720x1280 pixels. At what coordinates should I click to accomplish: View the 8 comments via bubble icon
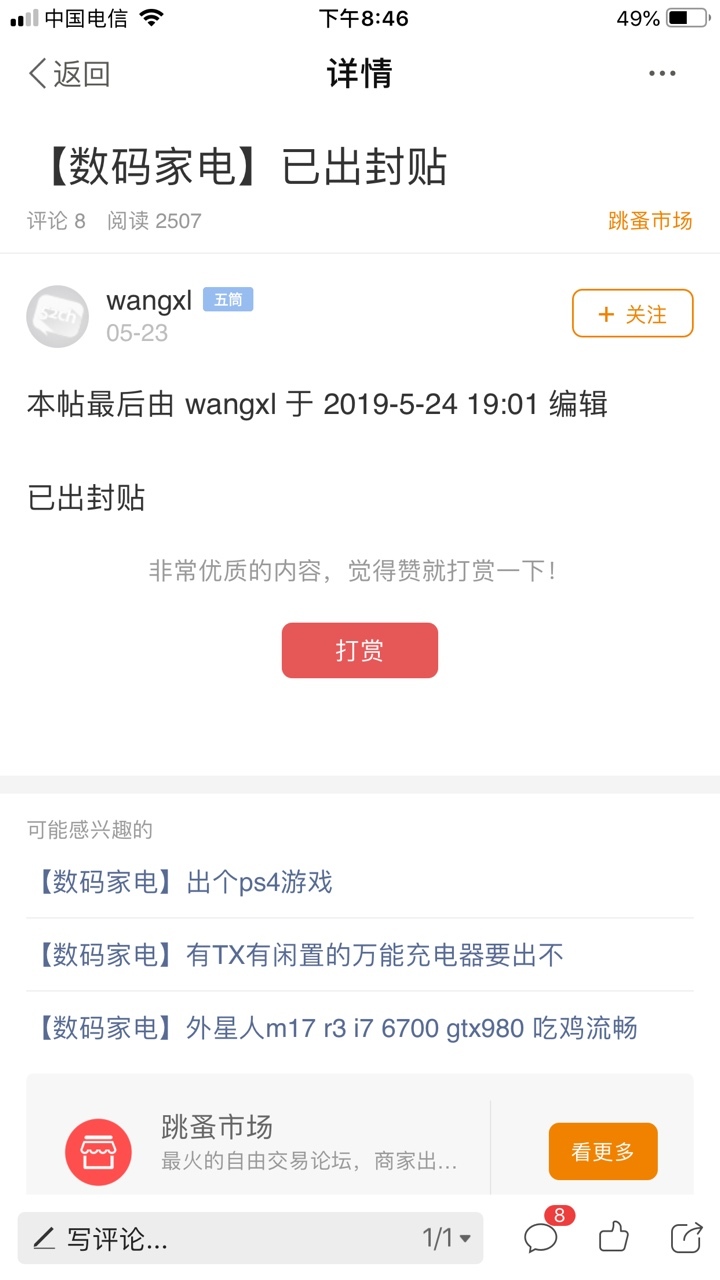pos(543,1236)
